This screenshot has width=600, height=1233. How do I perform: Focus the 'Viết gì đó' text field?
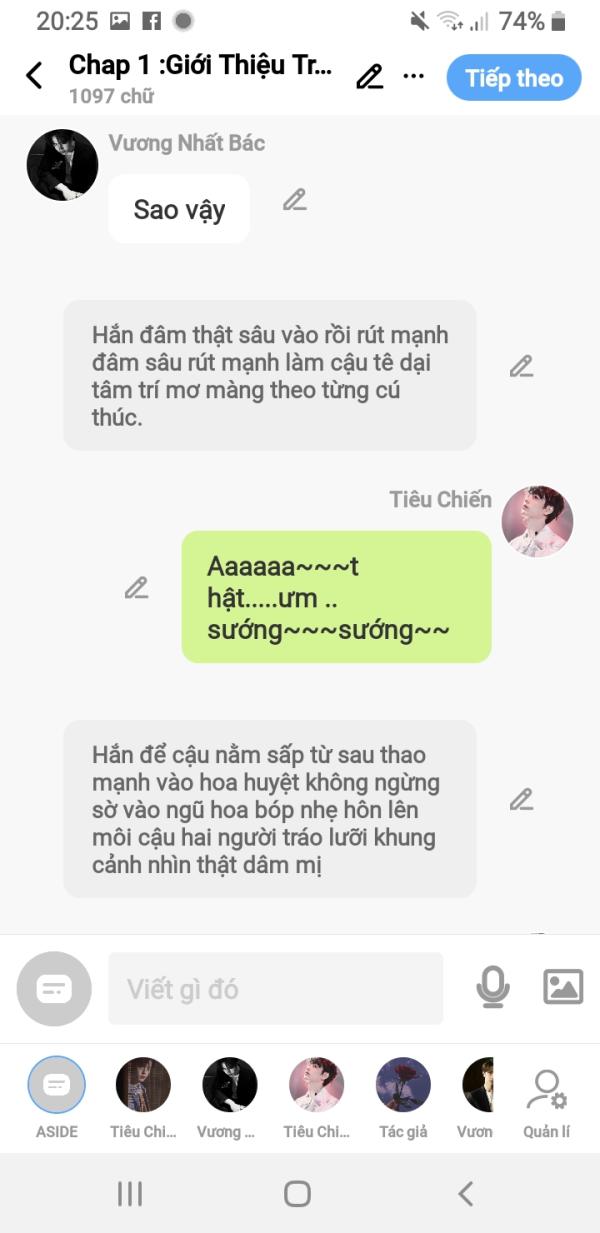[275, 989]
